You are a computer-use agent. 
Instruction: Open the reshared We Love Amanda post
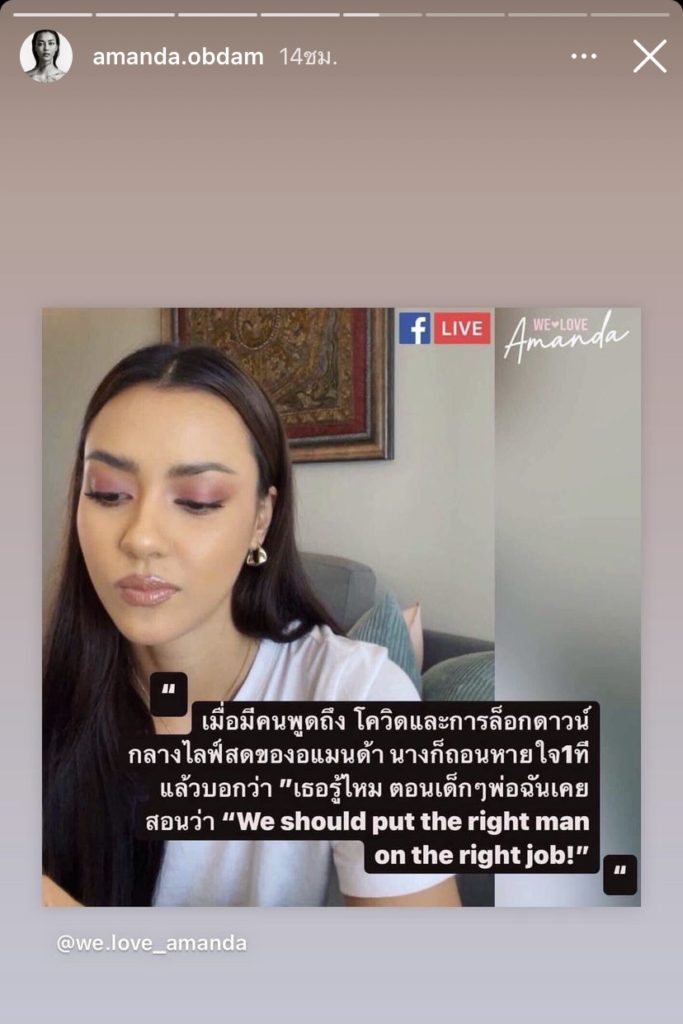(x=341, y=606)
